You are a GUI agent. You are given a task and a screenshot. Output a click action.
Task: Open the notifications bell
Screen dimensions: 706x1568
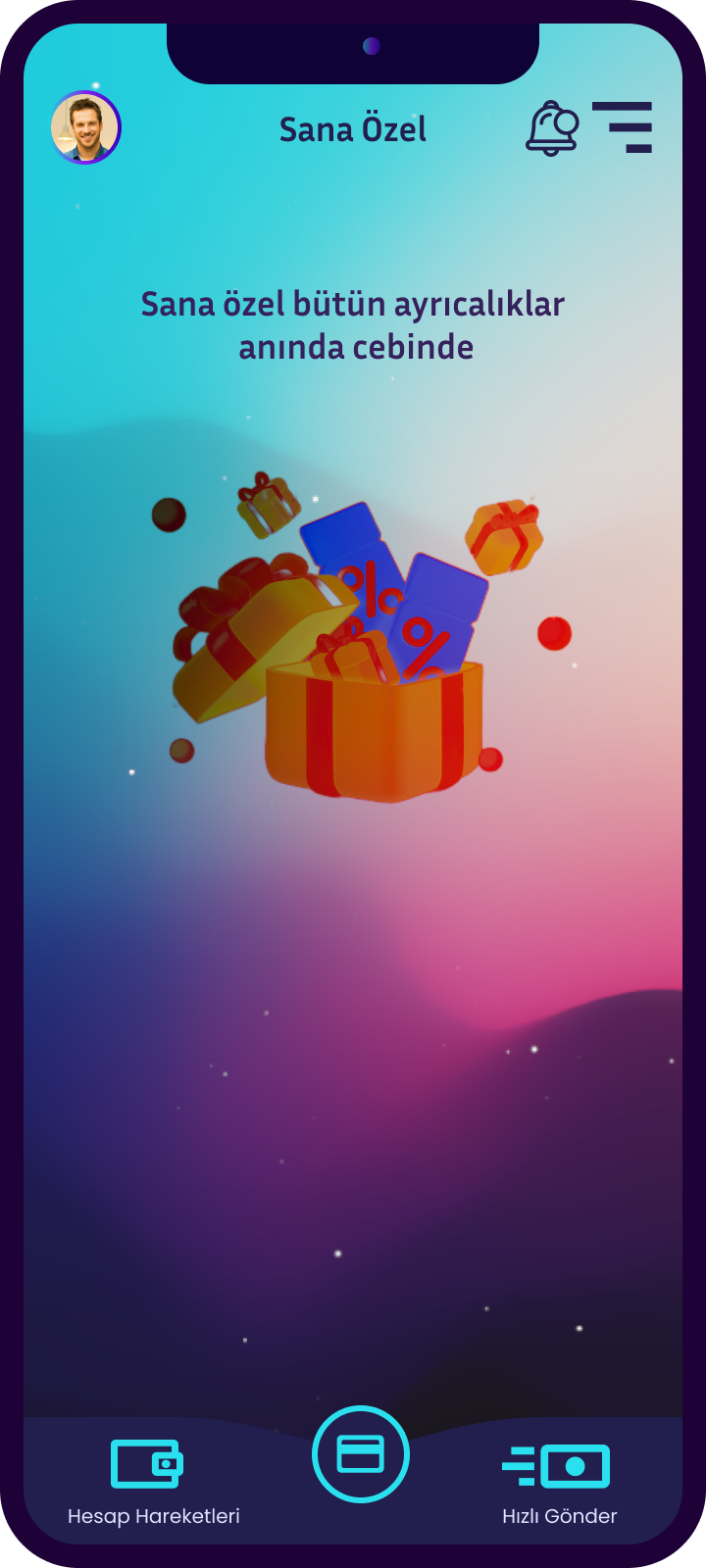(x=552, y=128)
